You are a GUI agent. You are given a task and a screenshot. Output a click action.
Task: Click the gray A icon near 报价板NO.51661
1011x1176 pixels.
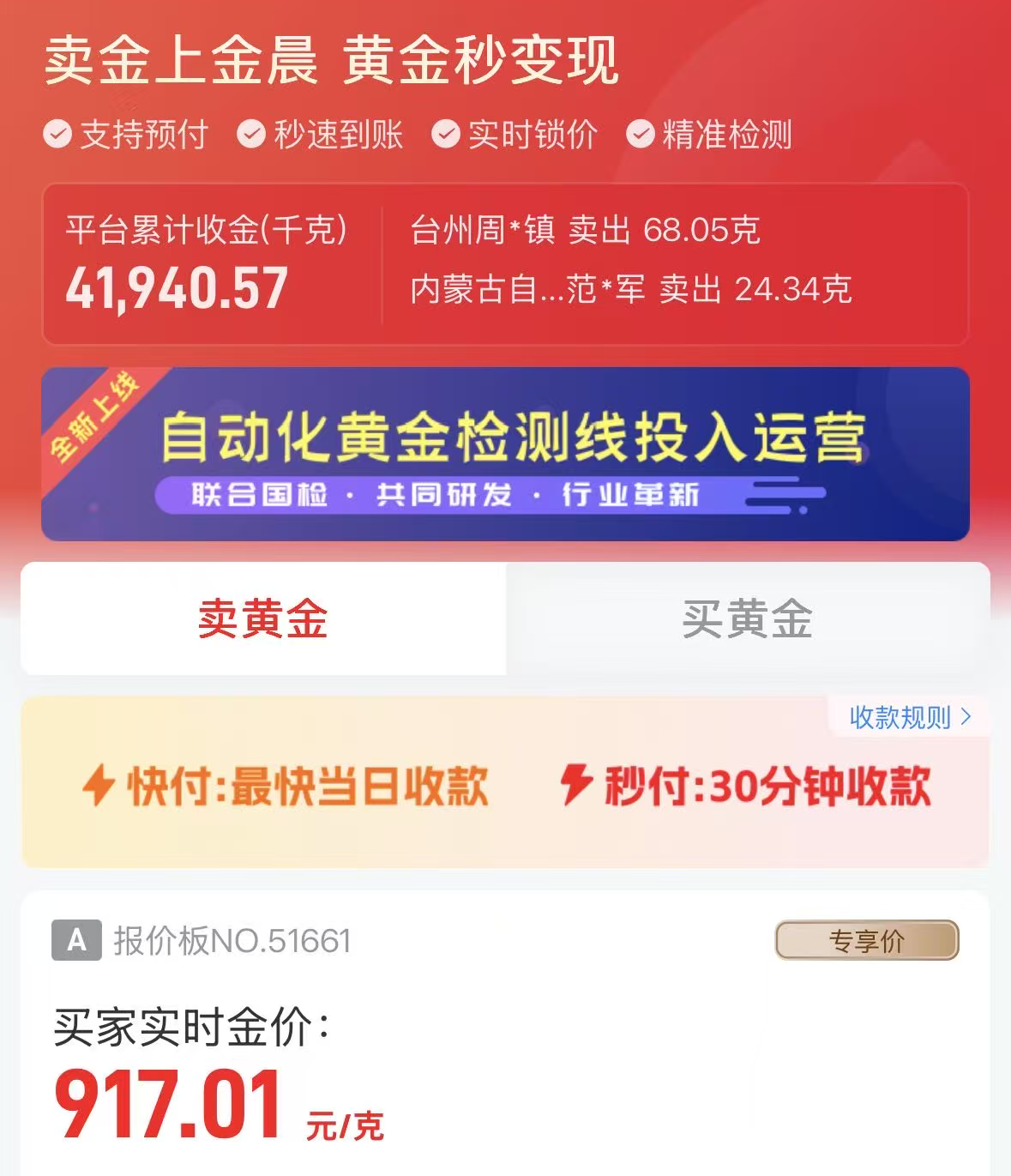(x=77, y=941)
